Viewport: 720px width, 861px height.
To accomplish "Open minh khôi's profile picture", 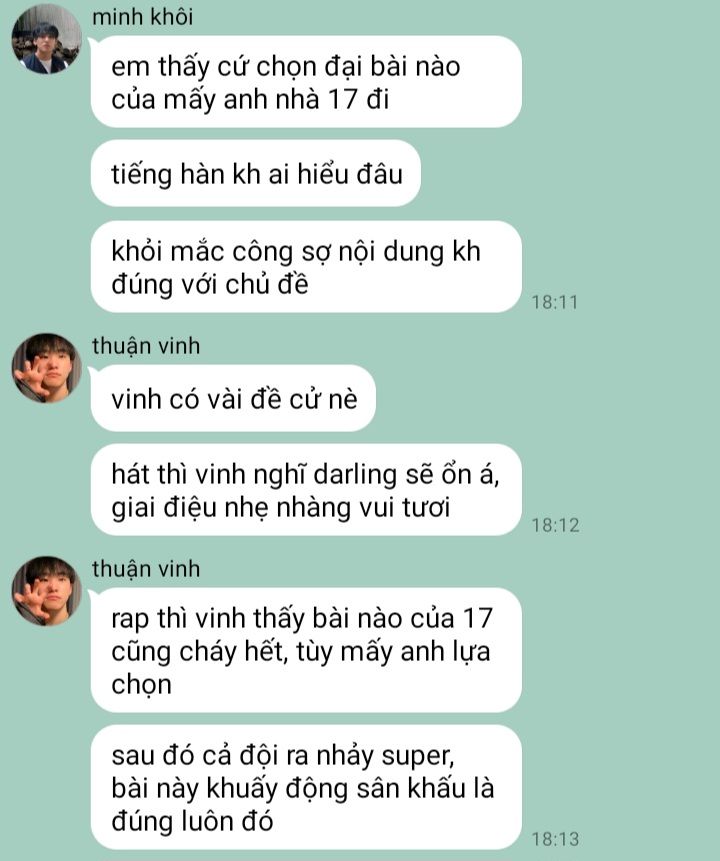I will coord(46,40).
